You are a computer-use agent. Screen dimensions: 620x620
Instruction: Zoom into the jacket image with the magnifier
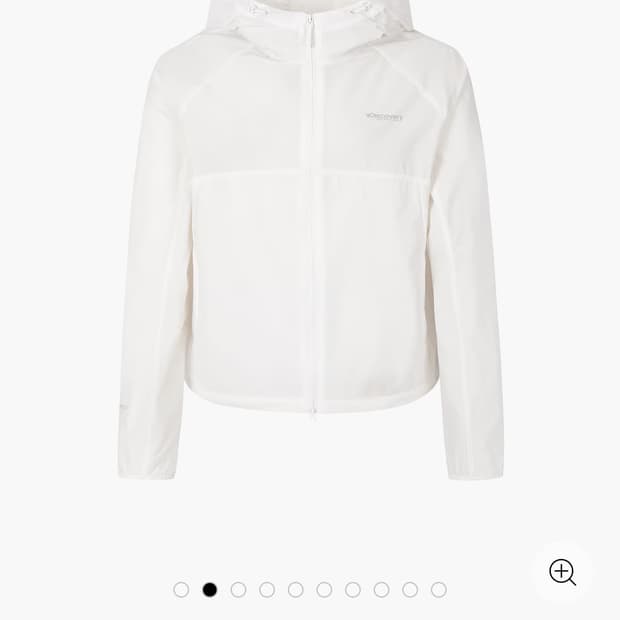click(x=562, y=572)
